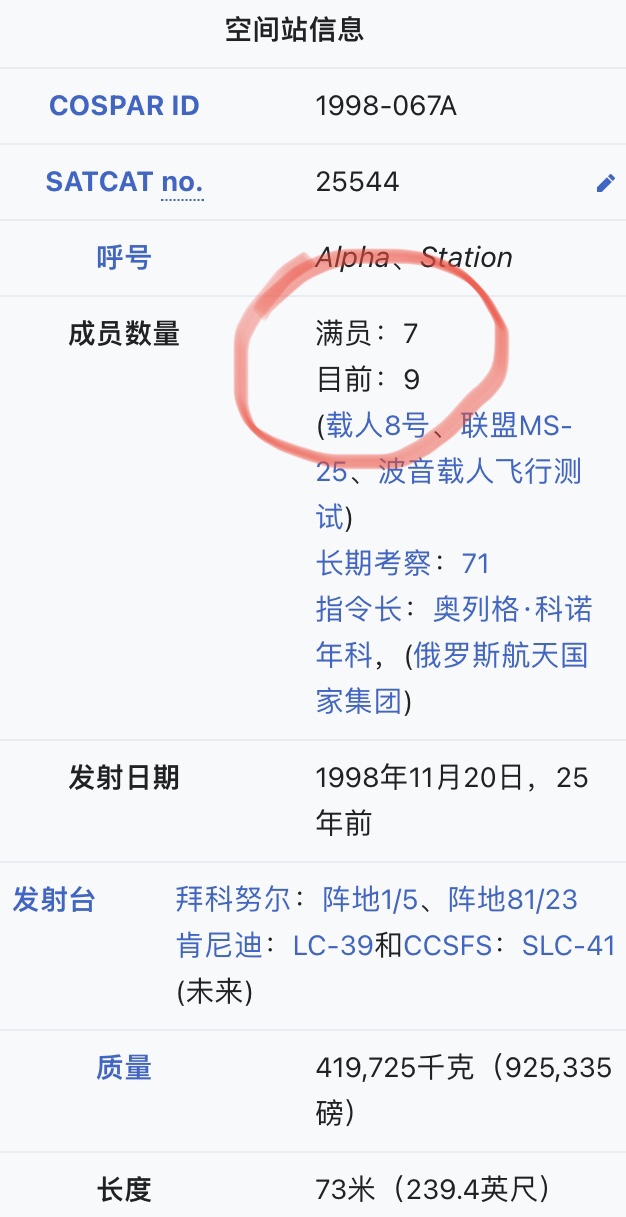Open the LC-39 link

coord(333,945)
